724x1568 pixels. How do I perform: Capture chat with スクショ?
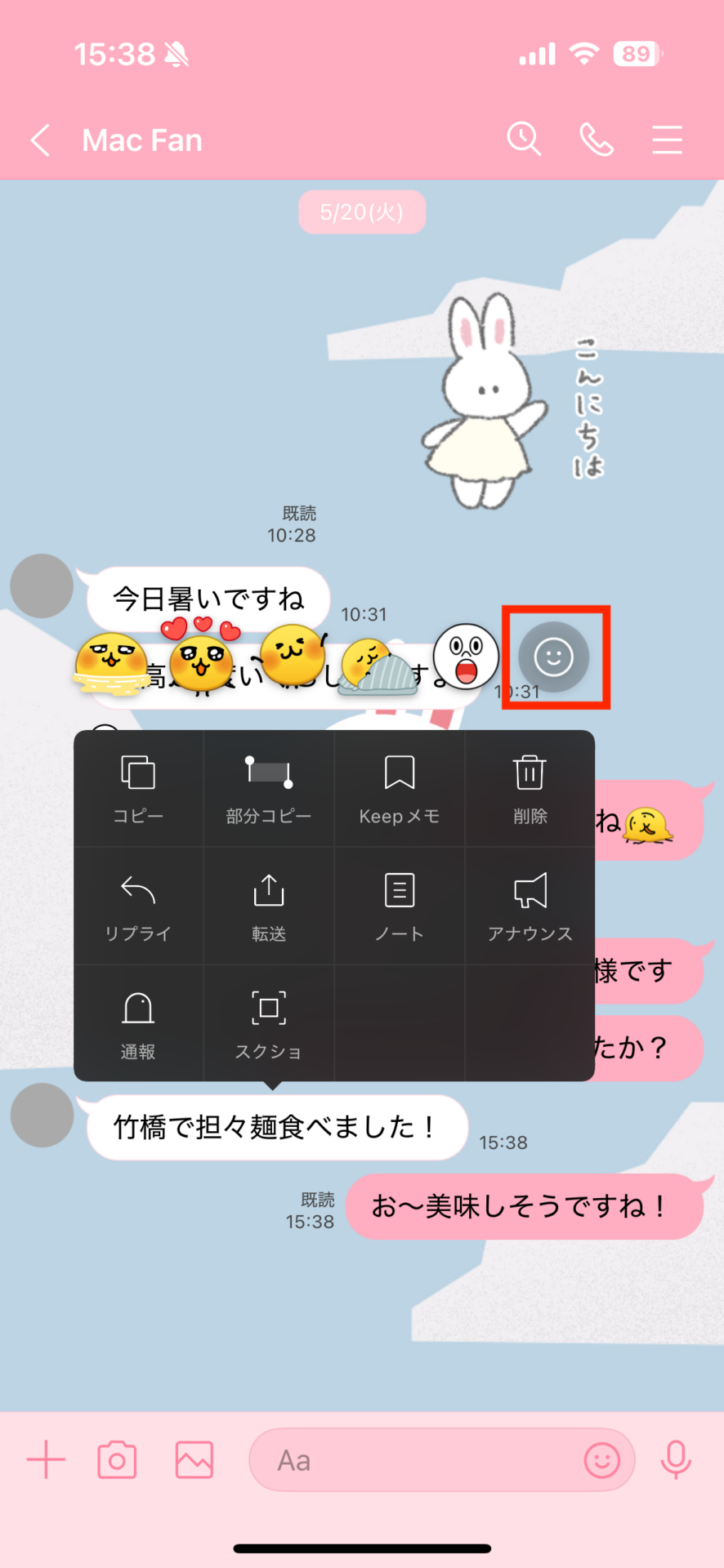pyautogui.click(x=269, y=1023)
